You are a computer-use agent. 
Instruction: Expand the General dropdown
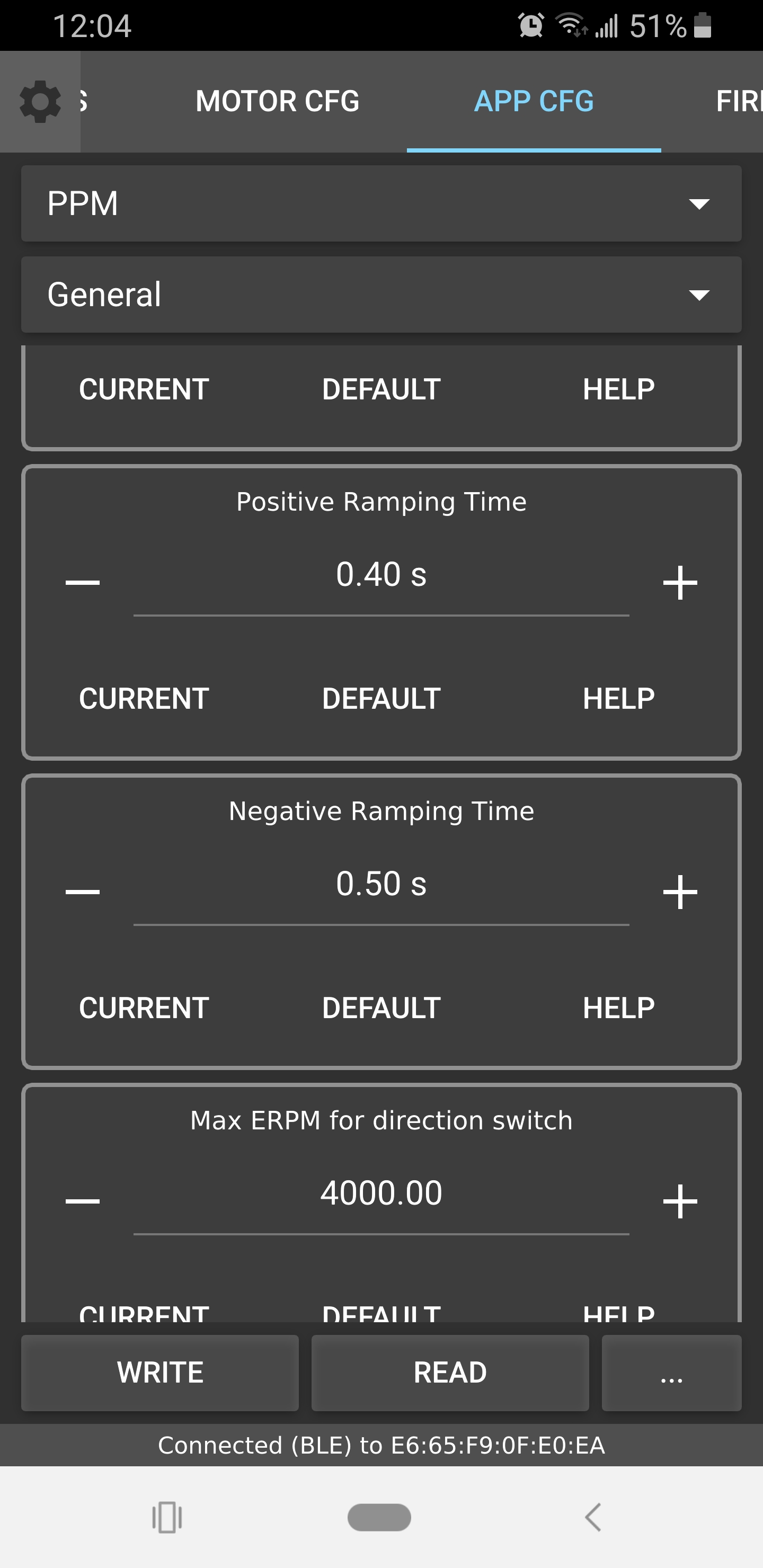click(381, 295)
